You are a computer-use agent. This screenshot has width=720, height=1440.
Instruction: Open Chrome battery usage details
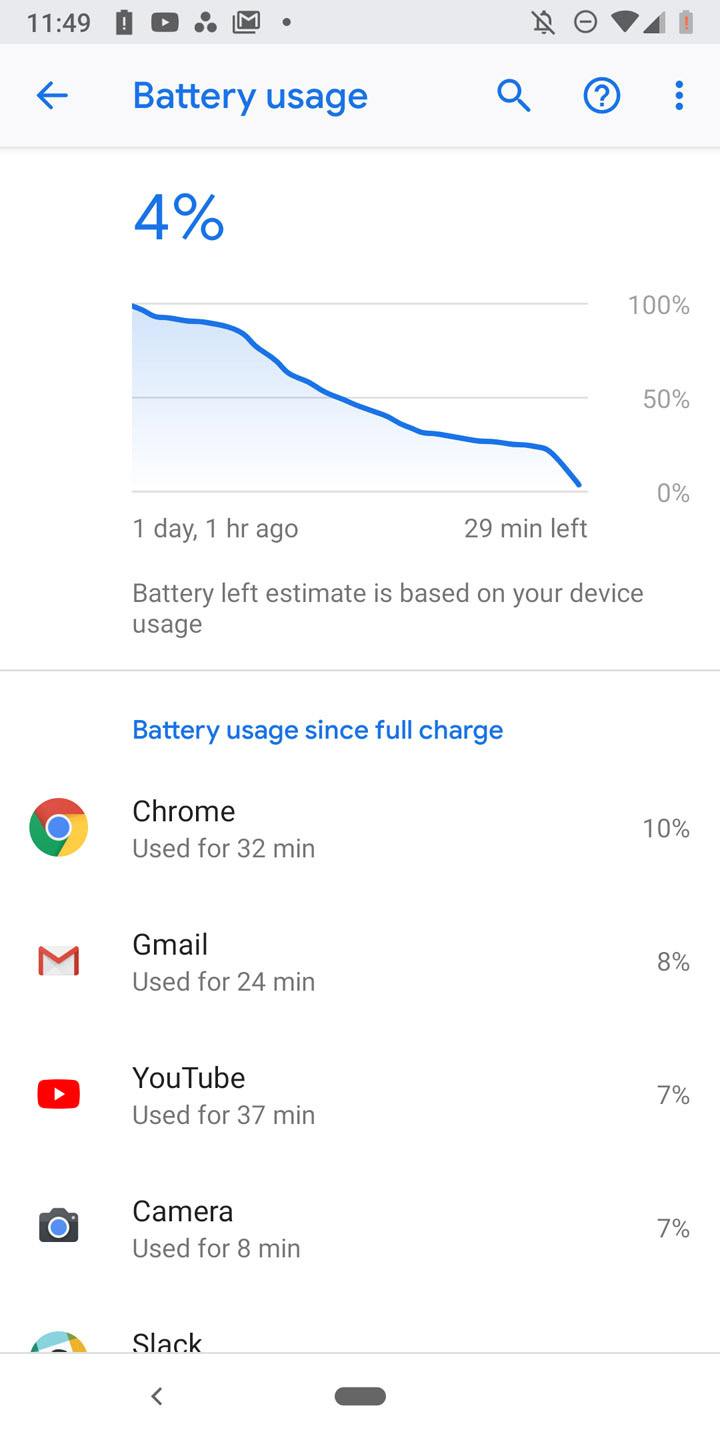(x=360, y=828)
